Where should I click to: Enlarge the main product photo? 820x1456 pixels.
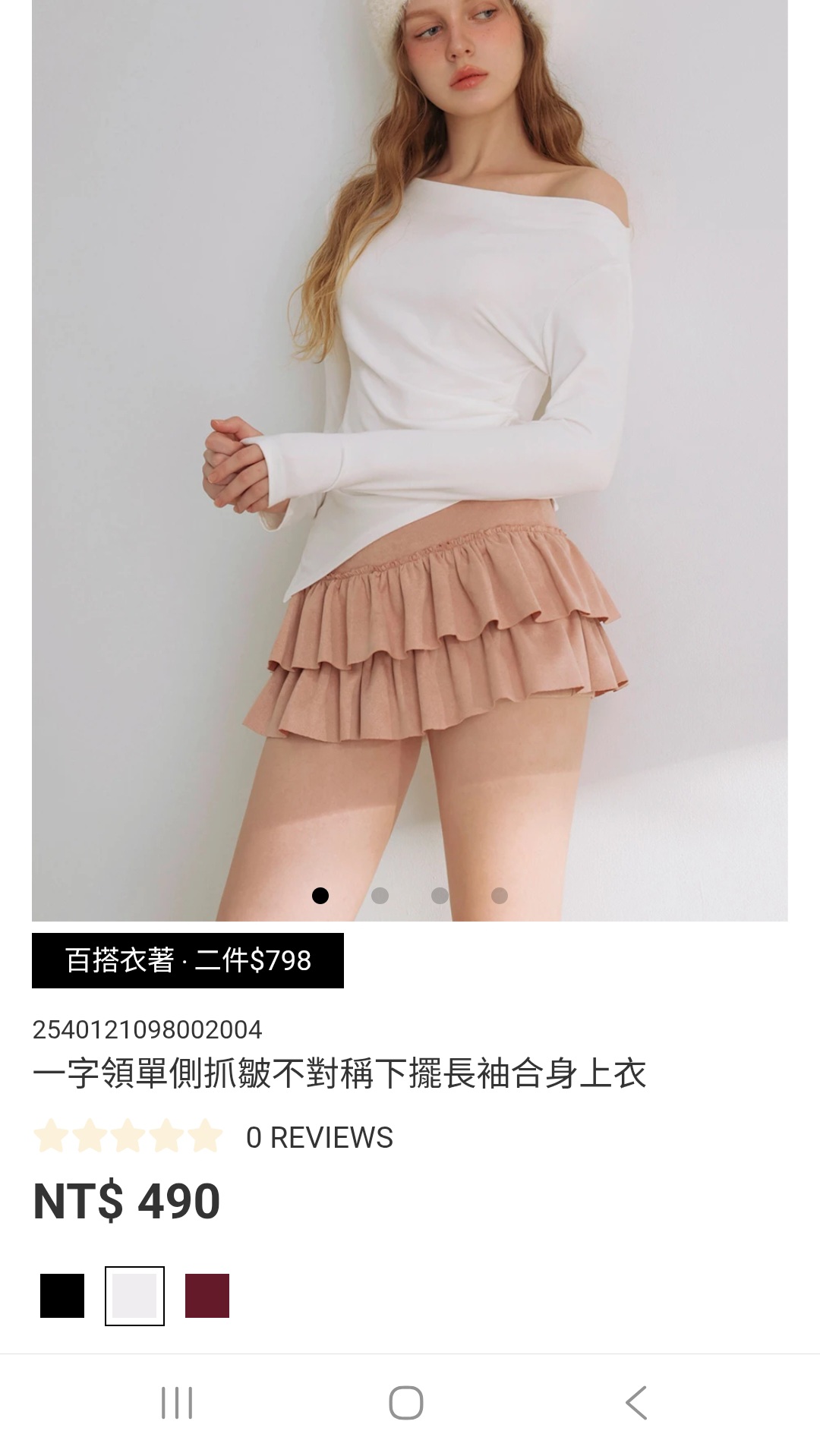pyautogui.click(x=410, y=455)
